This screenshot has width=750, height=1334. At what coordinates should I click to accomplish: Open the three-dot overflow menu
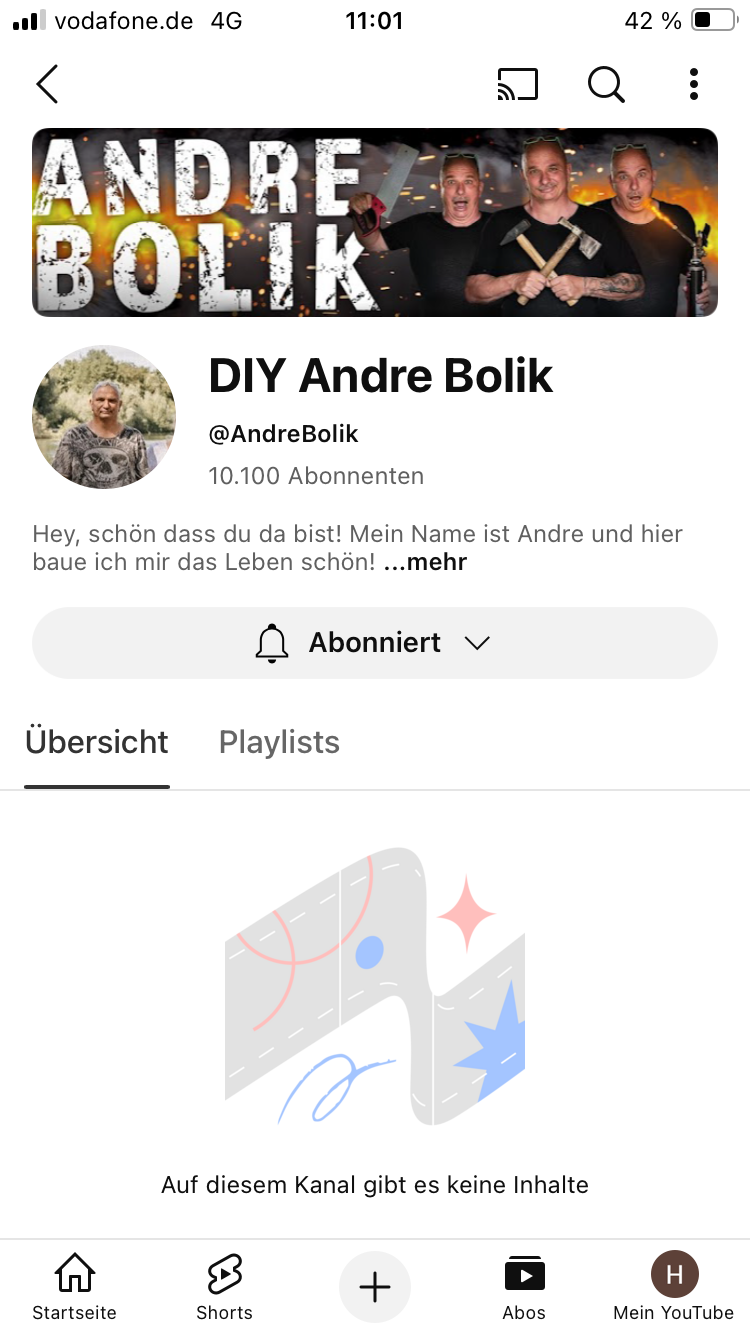click(693, 85)
